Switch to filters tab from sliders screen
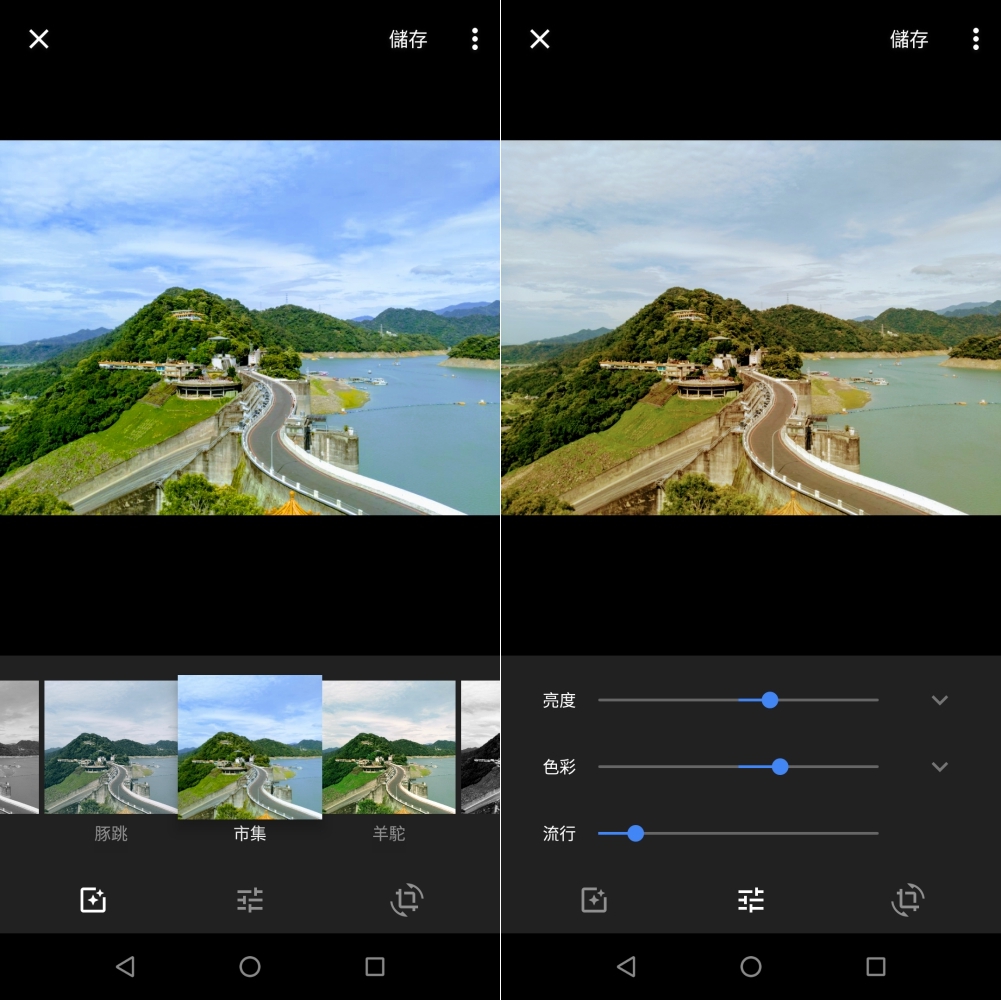The image size is (1001, 1000). tap(594, 900)
